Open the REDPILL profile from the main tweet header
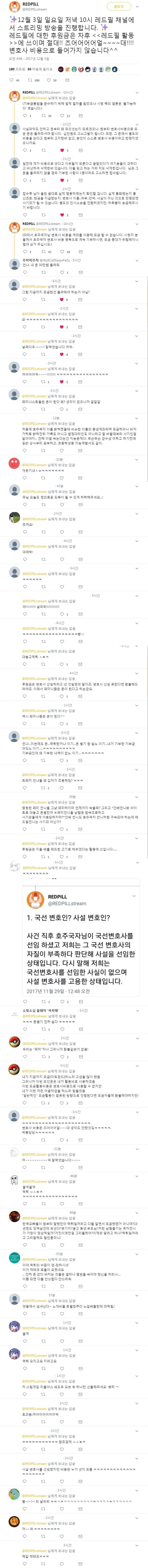 30,4
